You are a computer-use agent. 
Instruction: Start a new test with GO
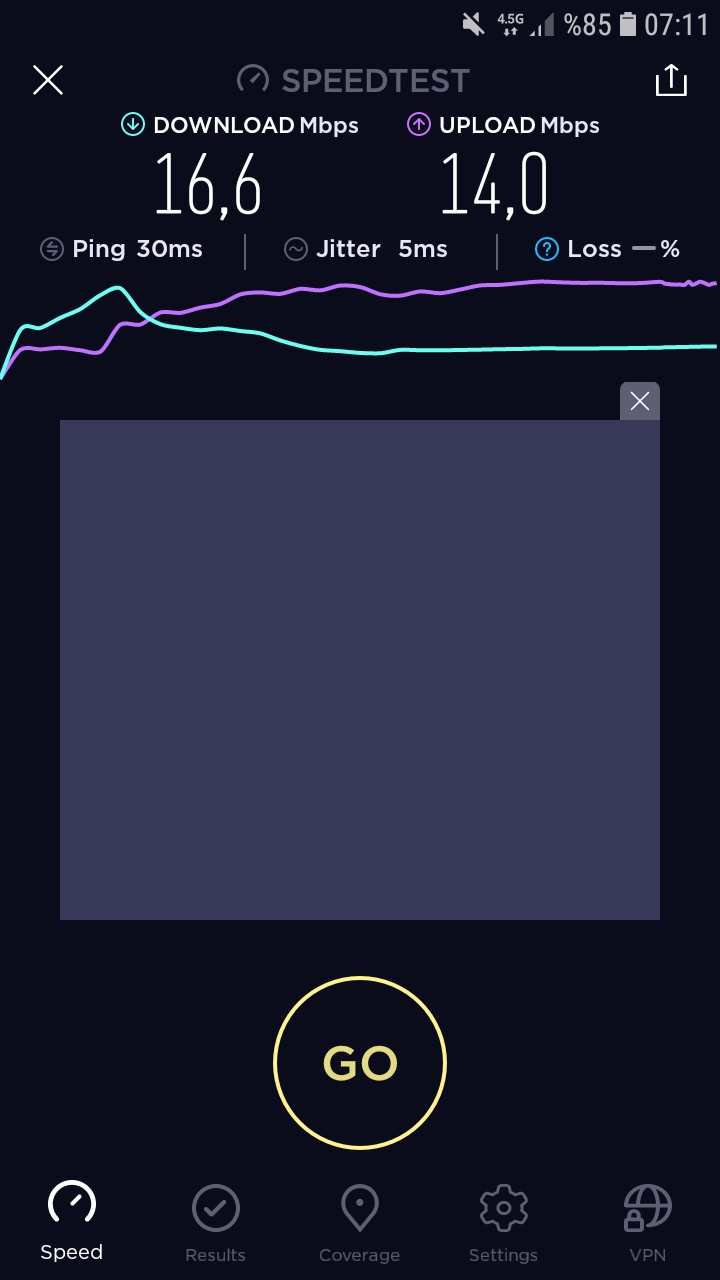(x=360, y=1062)
